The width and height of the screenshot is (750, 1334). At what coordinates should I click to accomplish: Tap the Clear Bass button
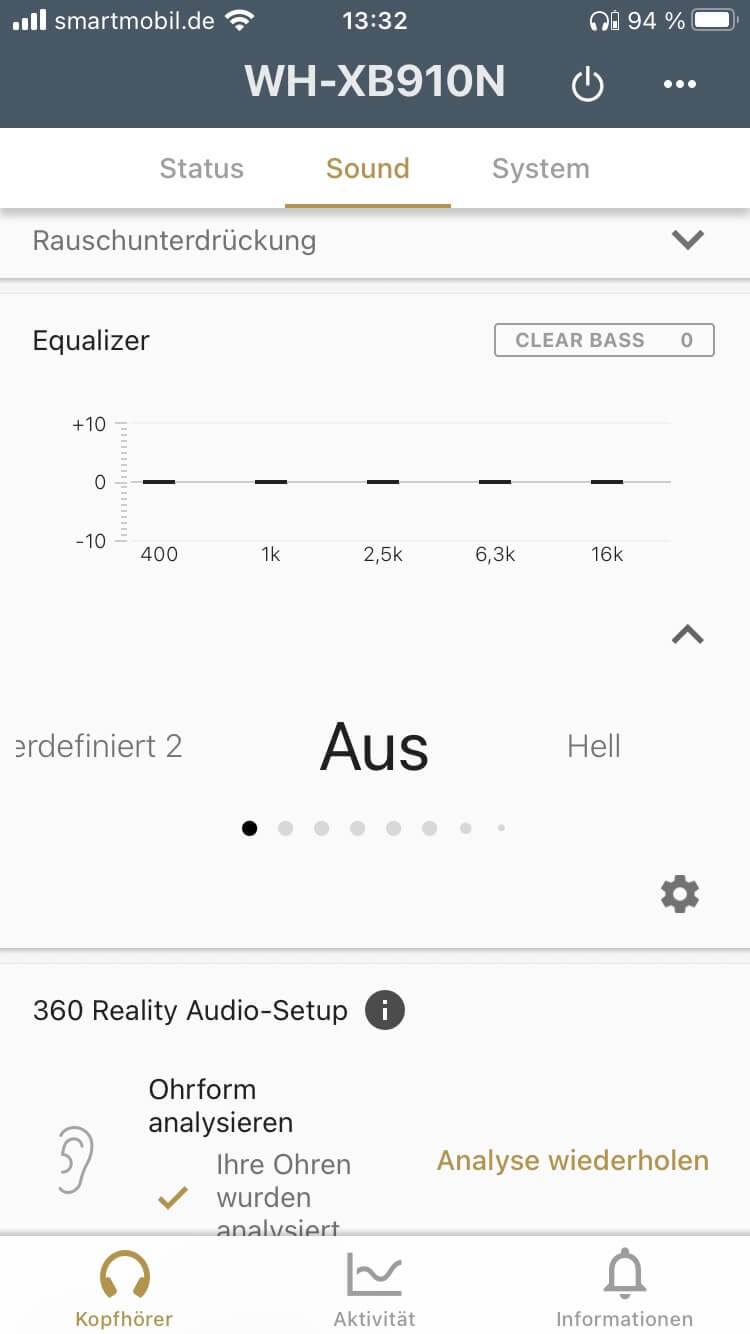coord(604,340)
